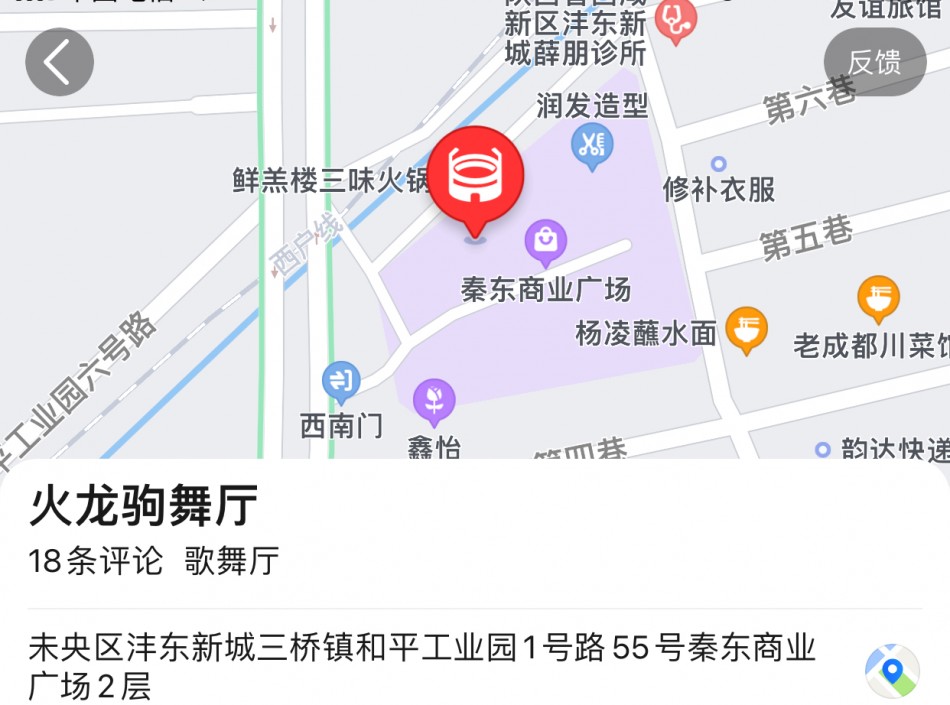Open the map navigation icon beside the address

891,670
